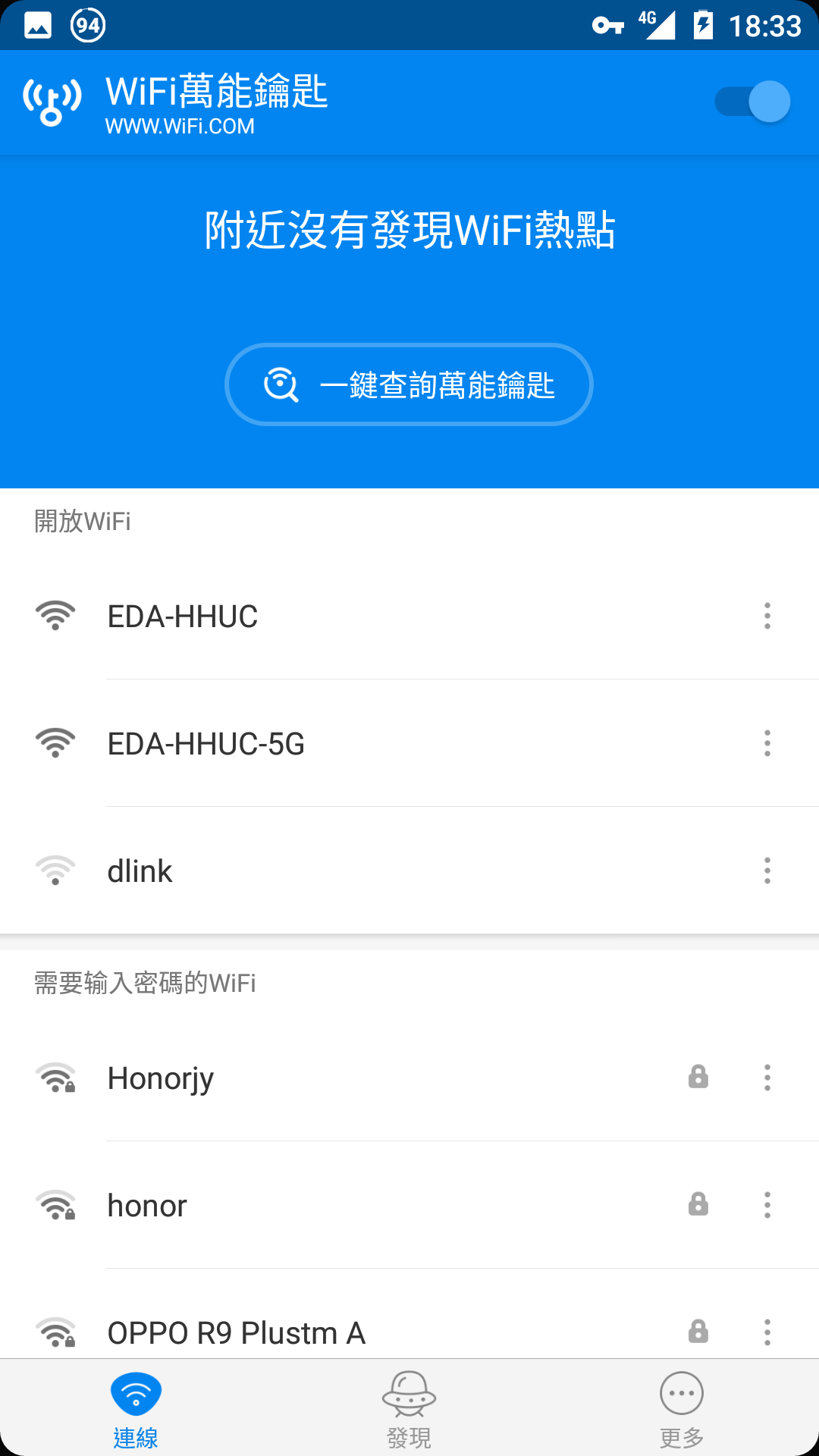The width and height of the screenshot is (819, 1456).
Task: Tap the 一鍵查詢萬能鑰匙 button
Action: coord(409,384)
